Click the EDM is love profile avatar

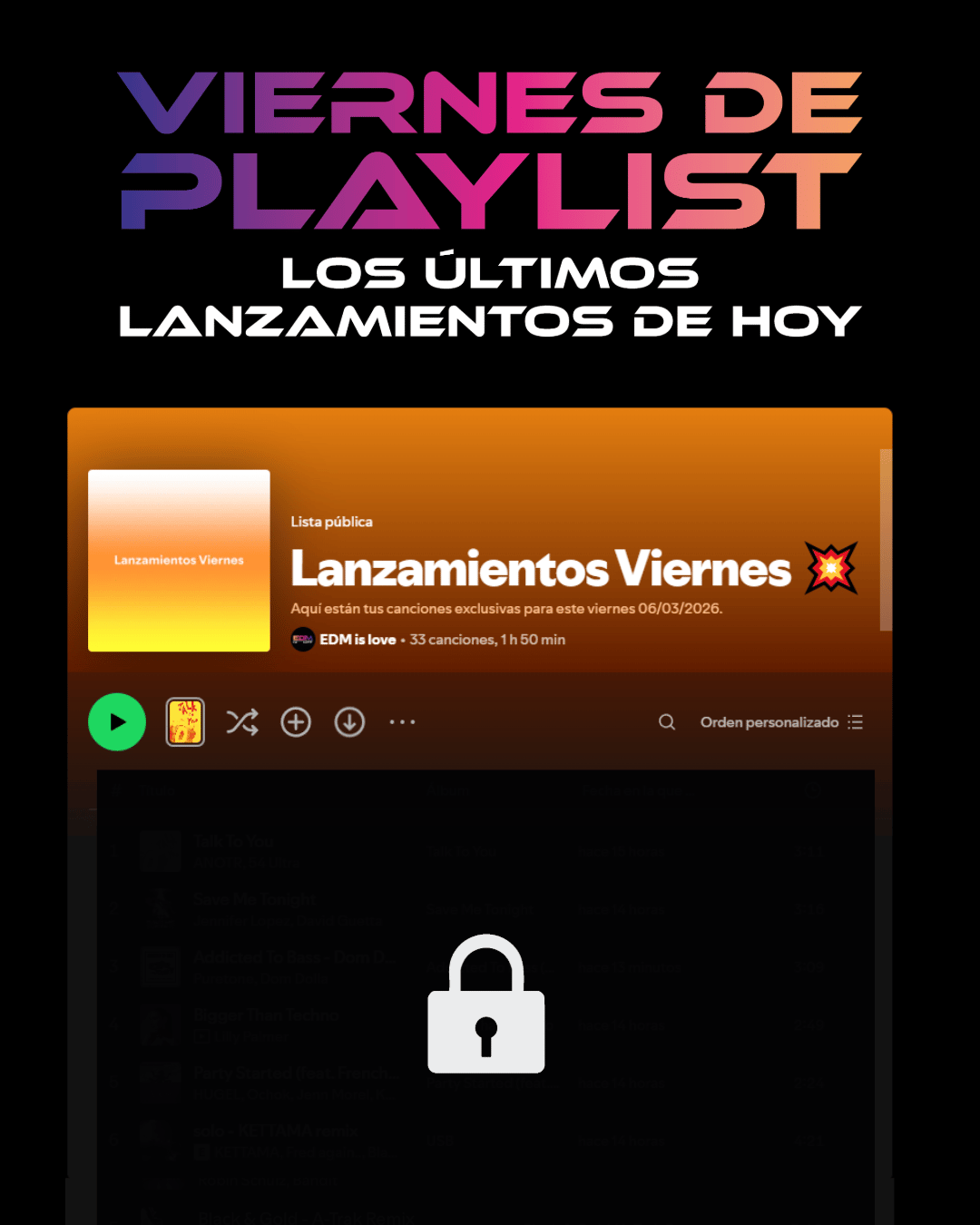tap(302, 639)
